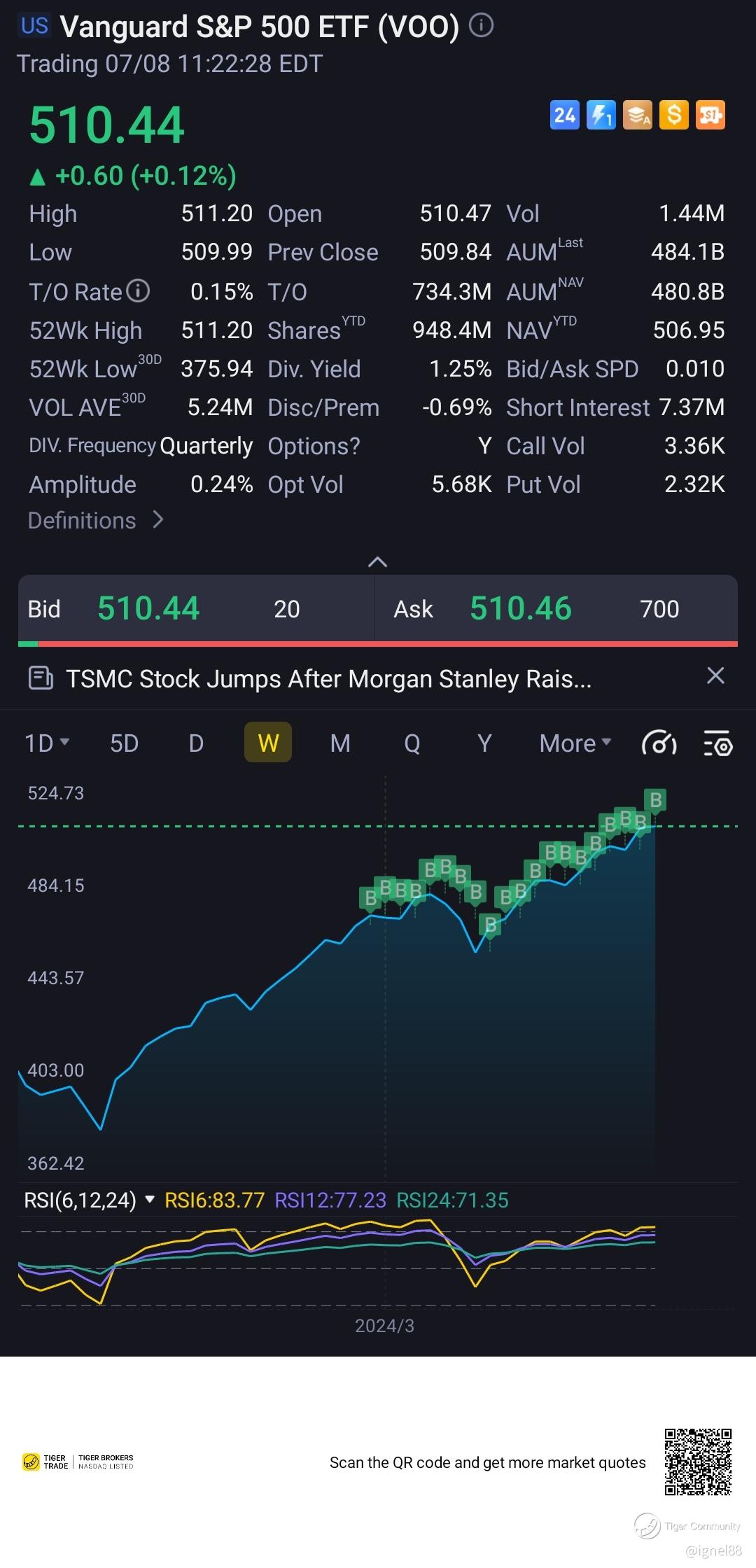
Task: Select the W weekly chart tab
Action: (268, 743)
